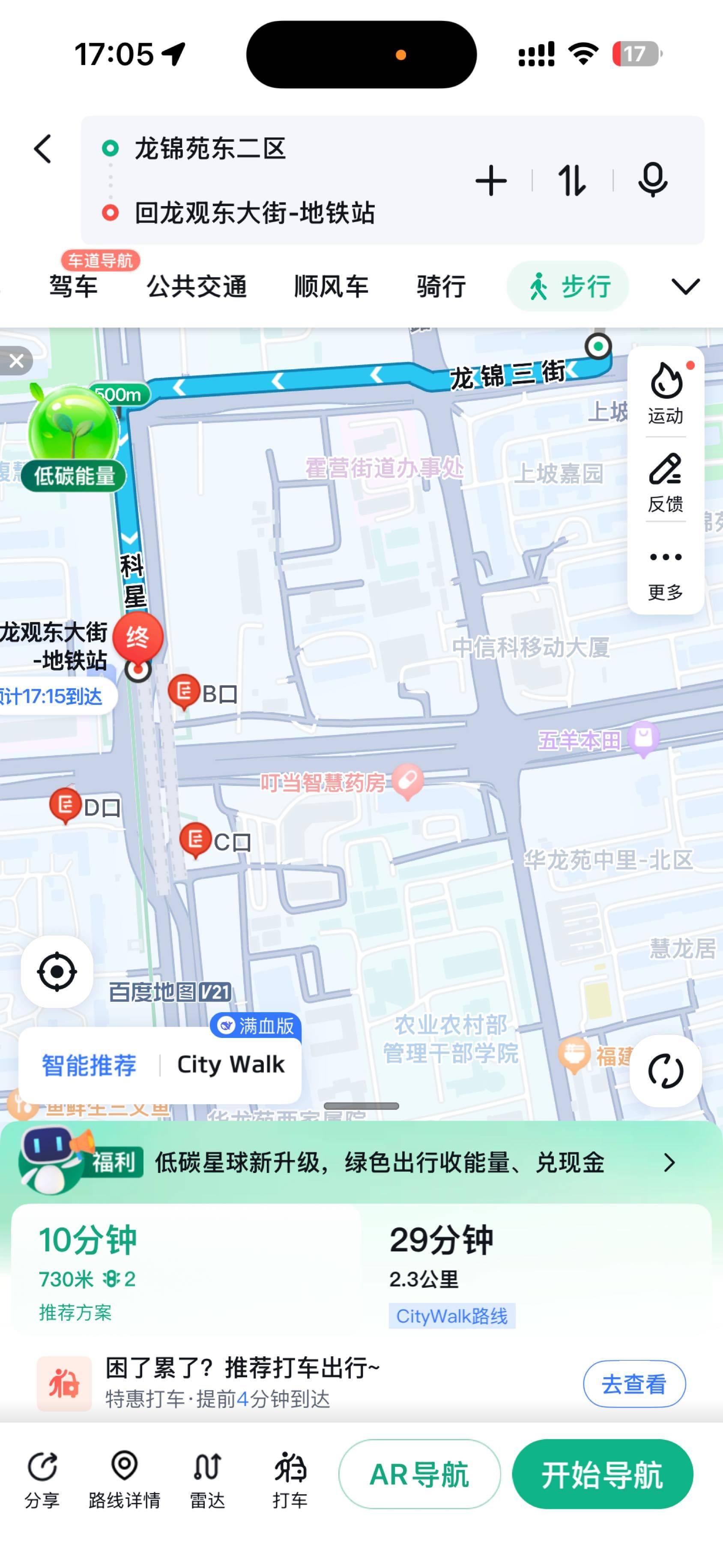Go back from the route screen
This screenshot has width=723, height=1568.
coord(42,149)
